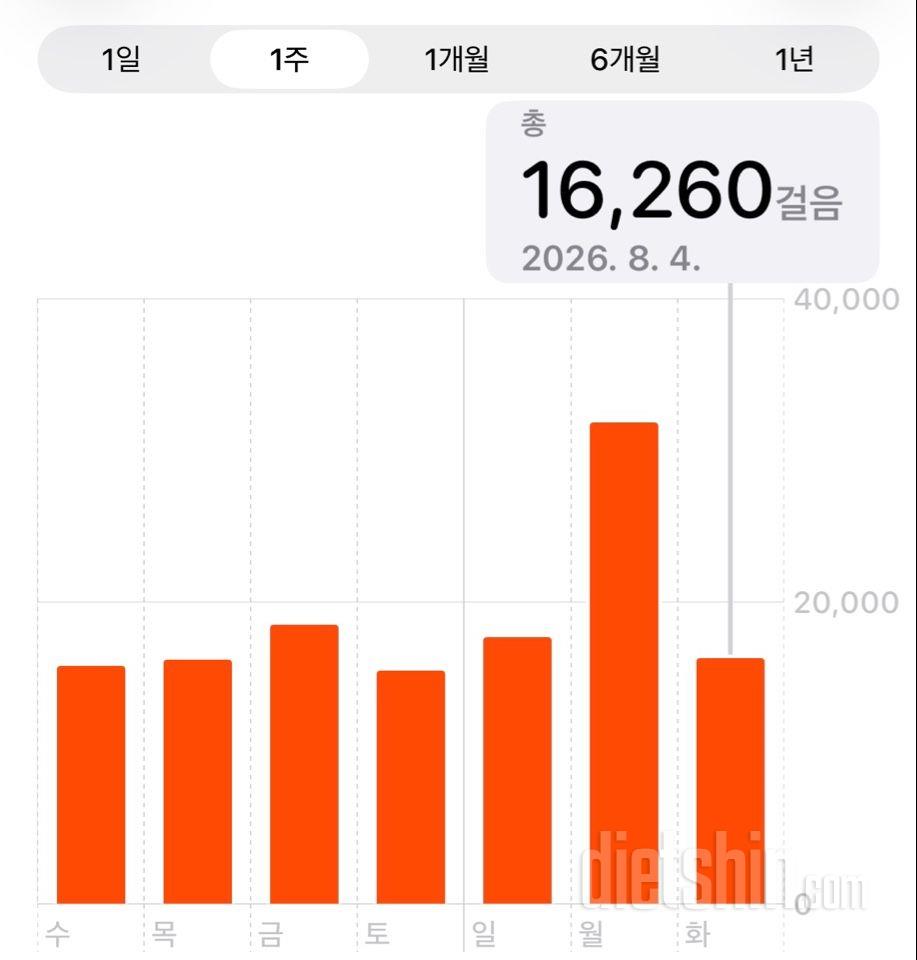Tap the 토 step bar
The width and height of the screenshot is (917, 960).
pyautogui.click(x=411, y=787)
